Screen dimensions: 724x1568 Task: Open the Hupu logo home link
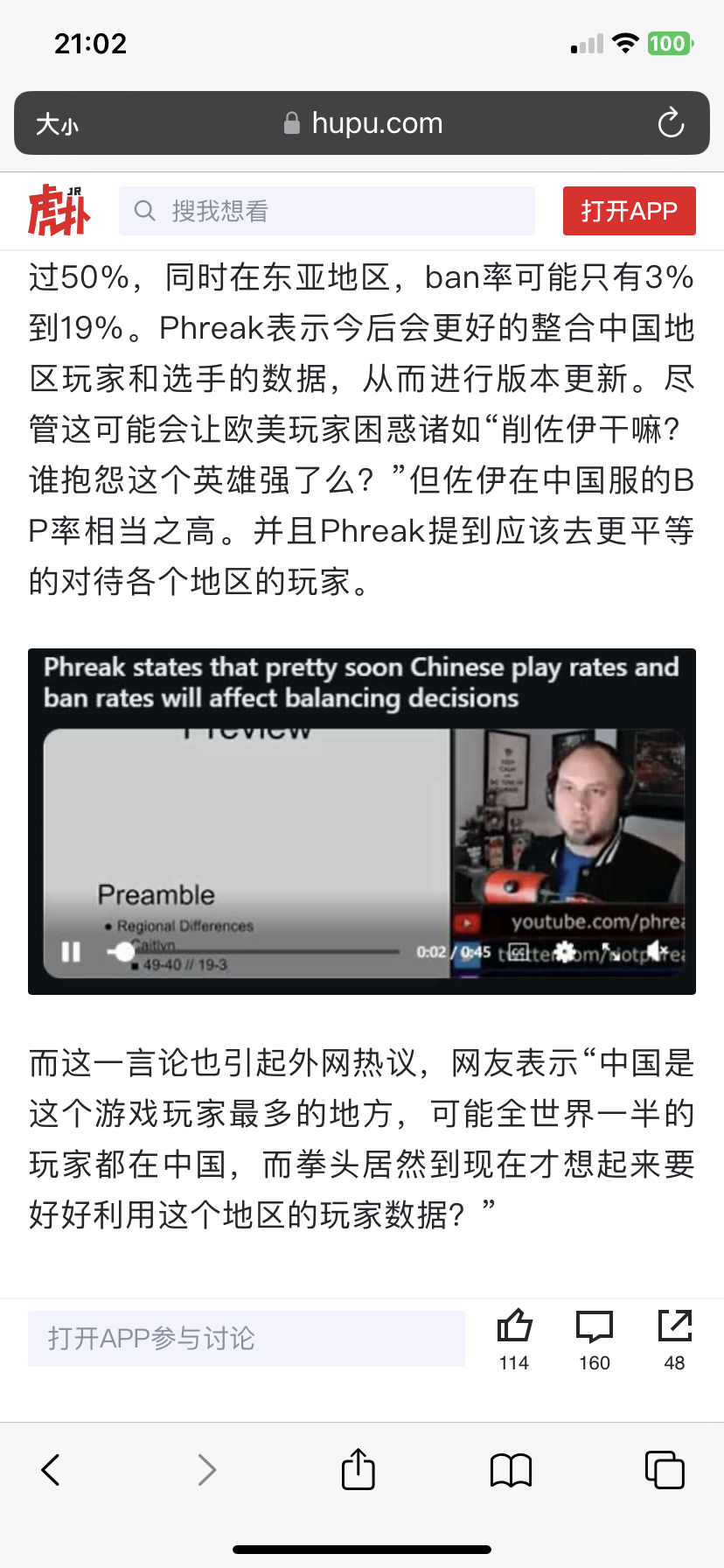[59, 210]
